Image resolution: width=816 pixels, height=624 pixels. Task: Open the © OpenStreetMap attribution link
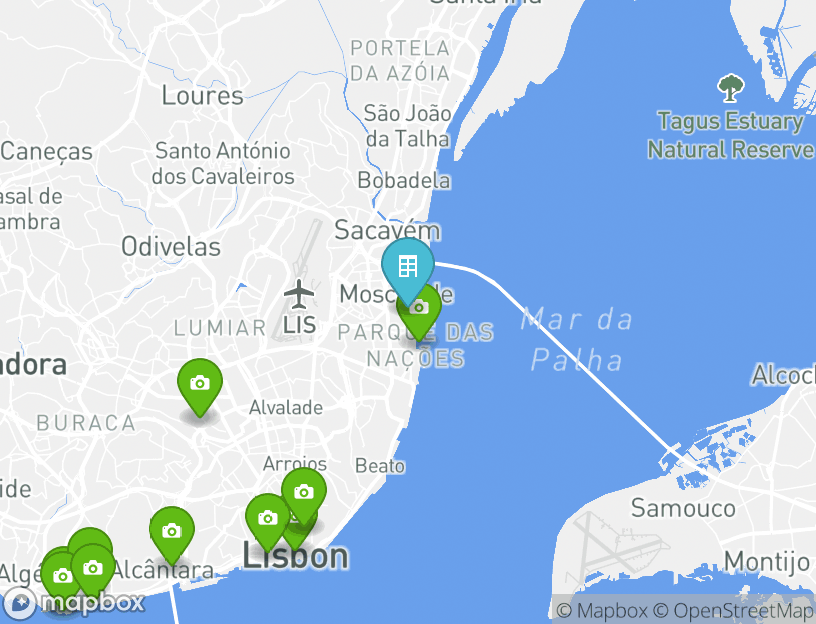(x=734, y=610)
